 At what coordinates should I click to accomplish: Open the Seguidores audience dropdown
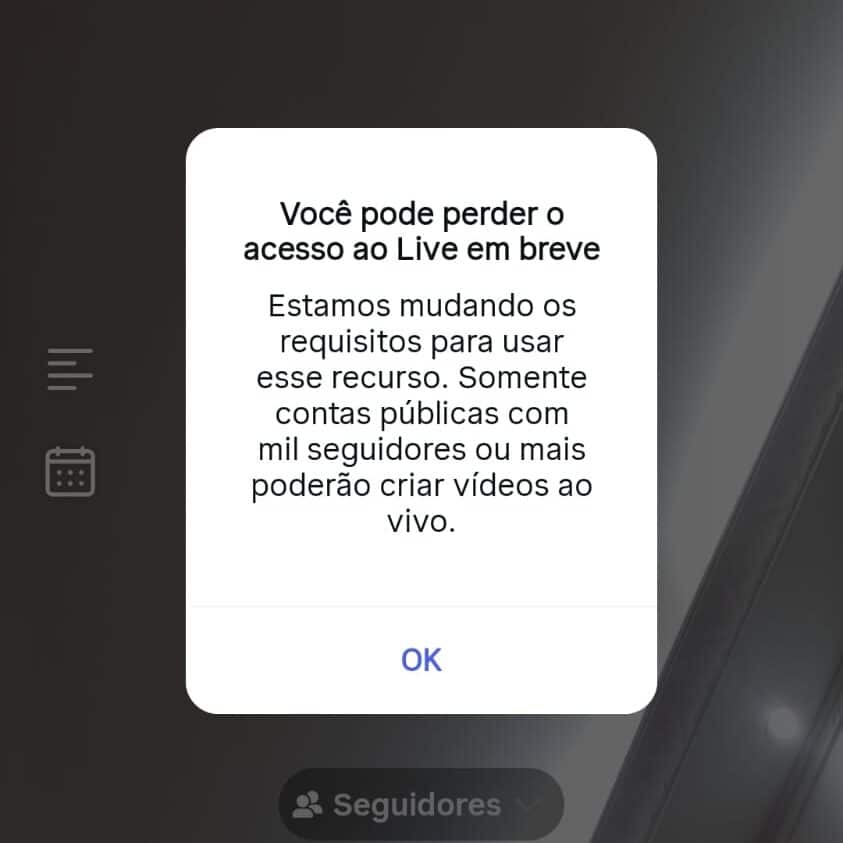pos(420,804)
